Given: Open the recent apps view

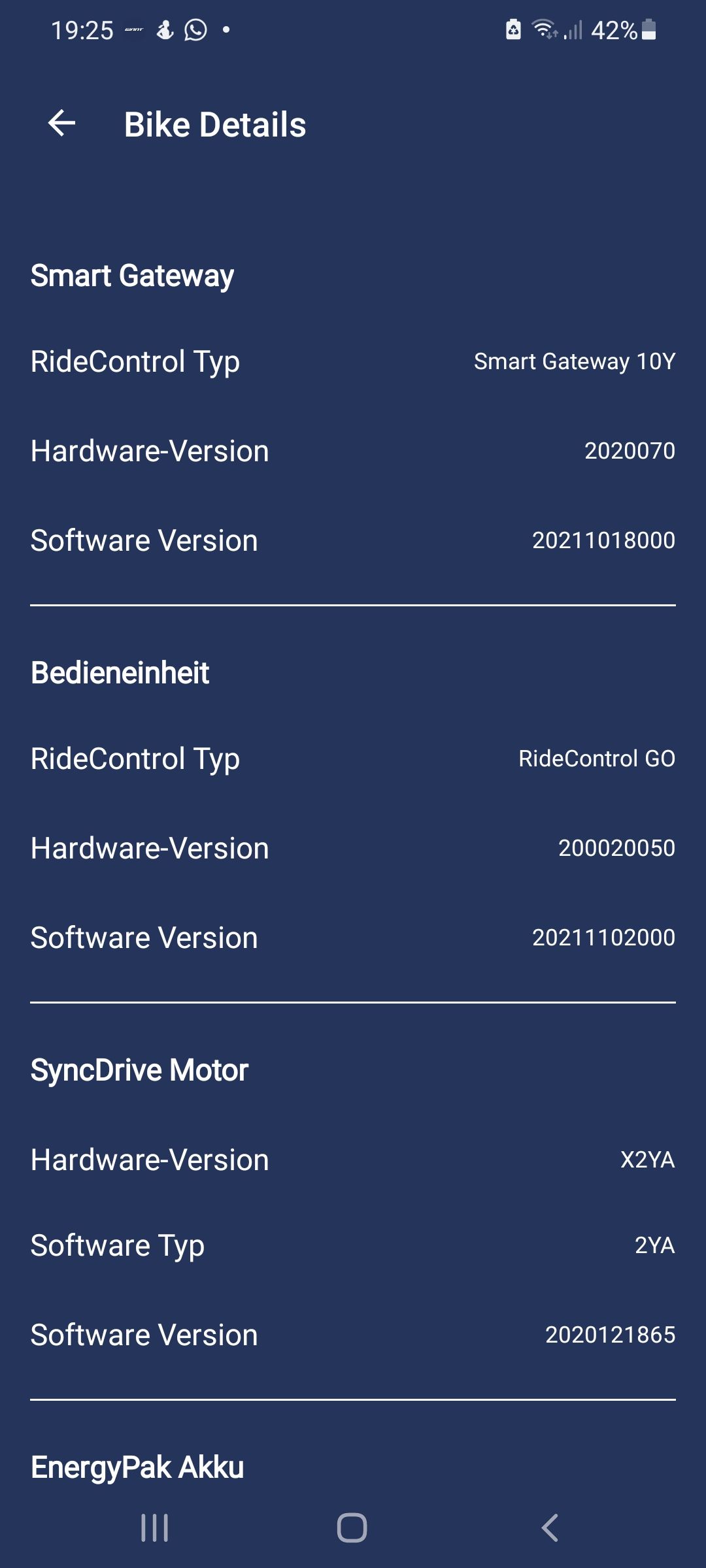Looking at the screenshot, I should tap(155, 1527).
